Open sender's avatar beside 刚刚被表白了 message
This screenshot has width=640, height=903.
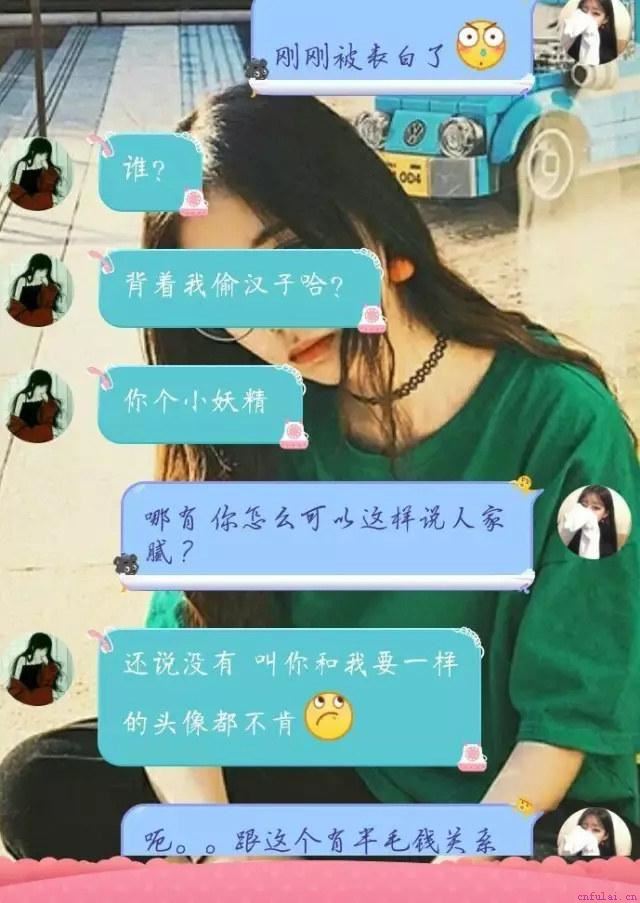593,32
